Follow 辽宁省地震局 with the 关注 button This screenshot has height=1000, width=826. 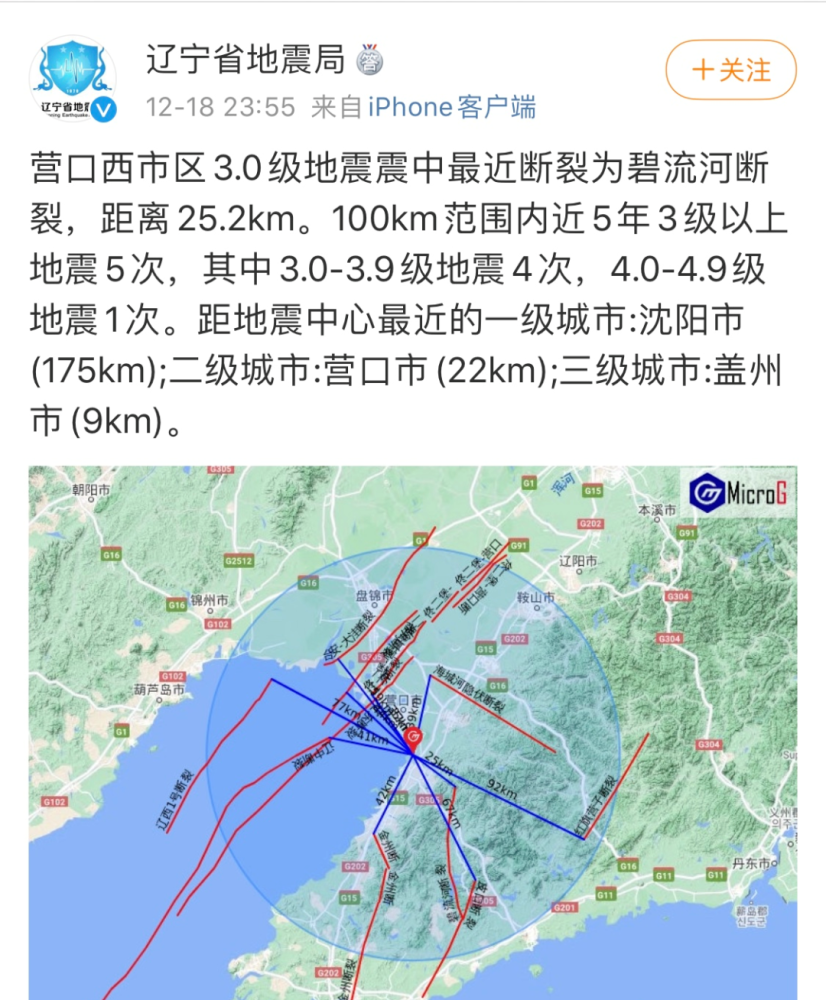[731, 70]
